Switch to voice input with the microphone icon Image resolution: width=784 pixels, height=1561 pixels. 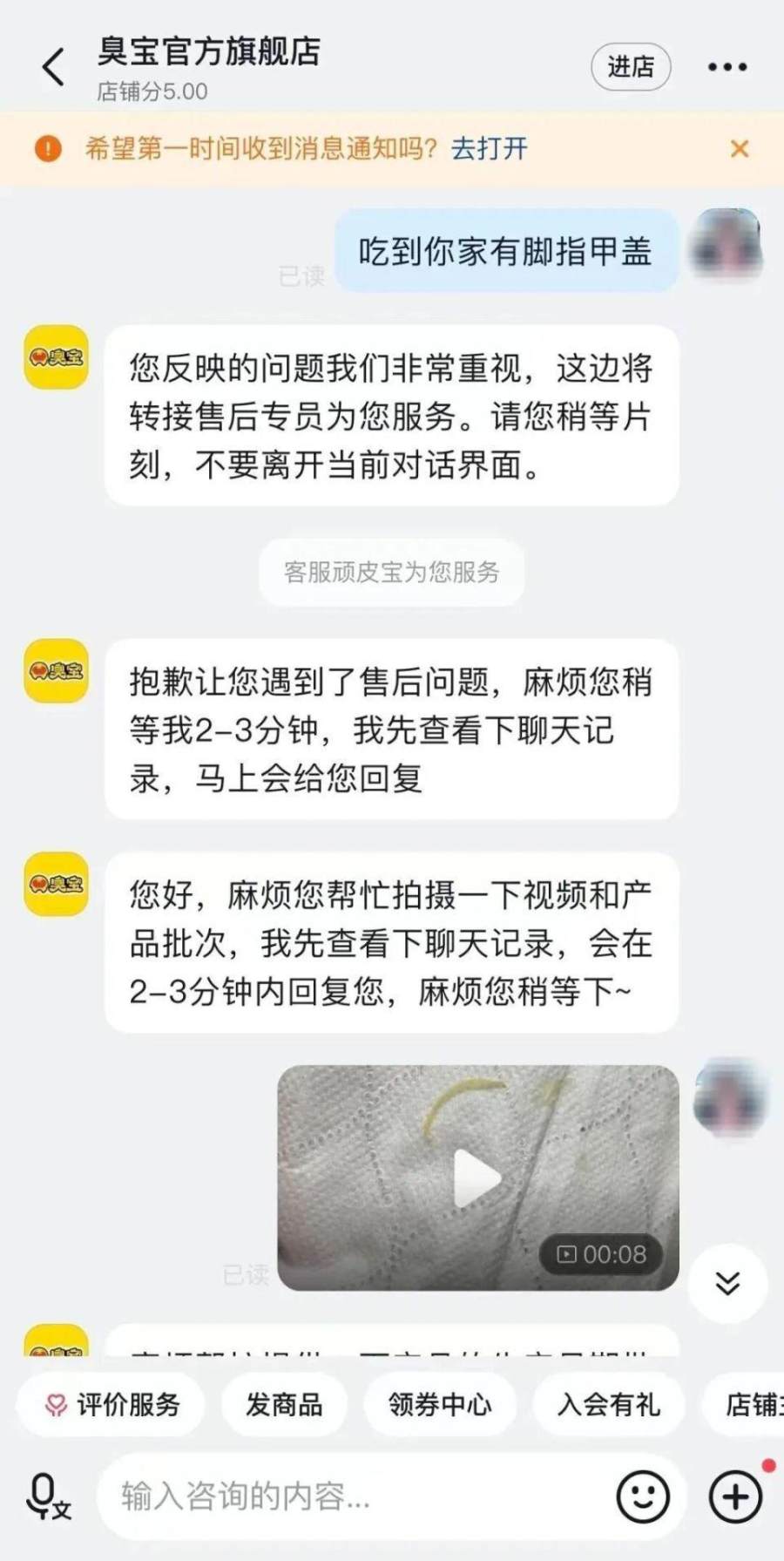pyautogui.click(x=48, y=1497)
